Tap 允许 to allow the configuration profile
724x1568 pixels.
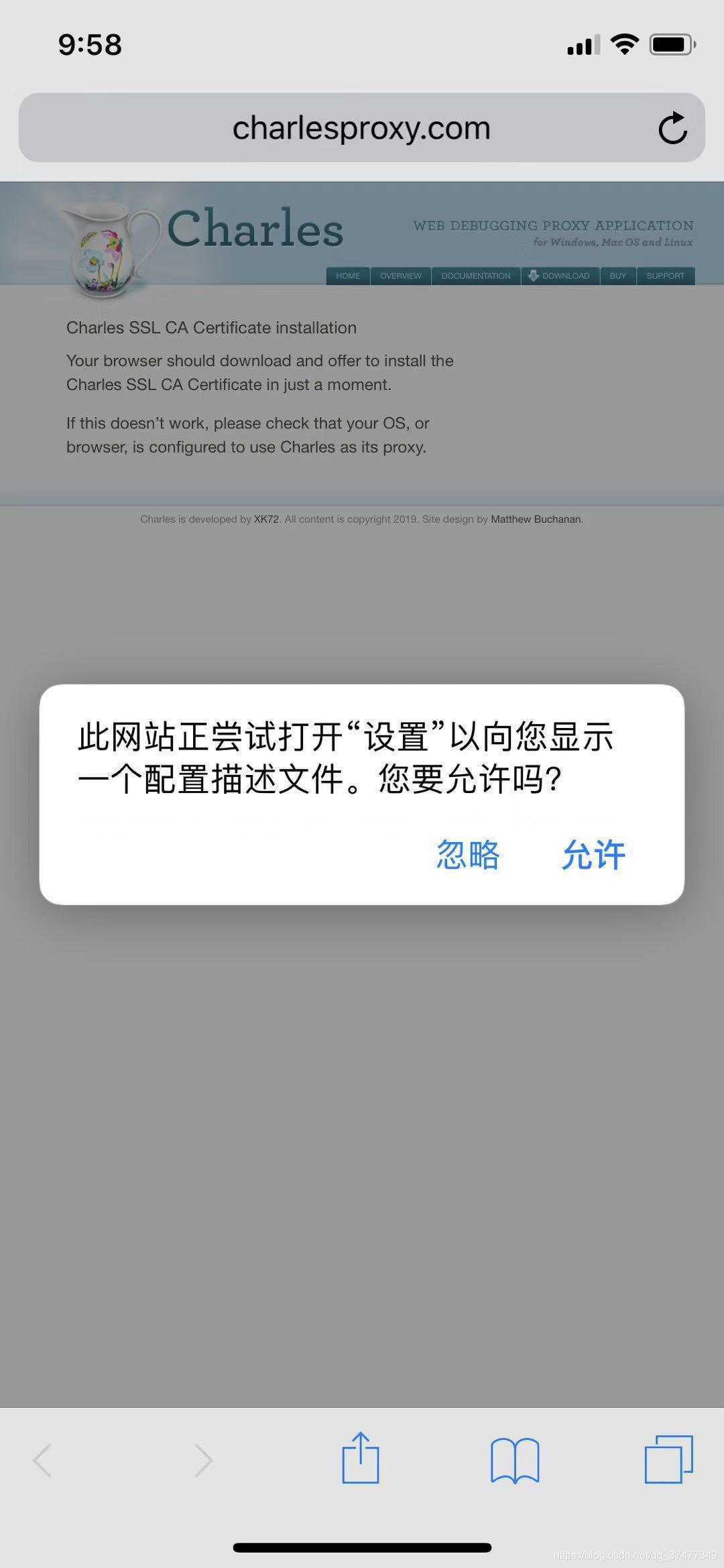(x=593, y=855)
